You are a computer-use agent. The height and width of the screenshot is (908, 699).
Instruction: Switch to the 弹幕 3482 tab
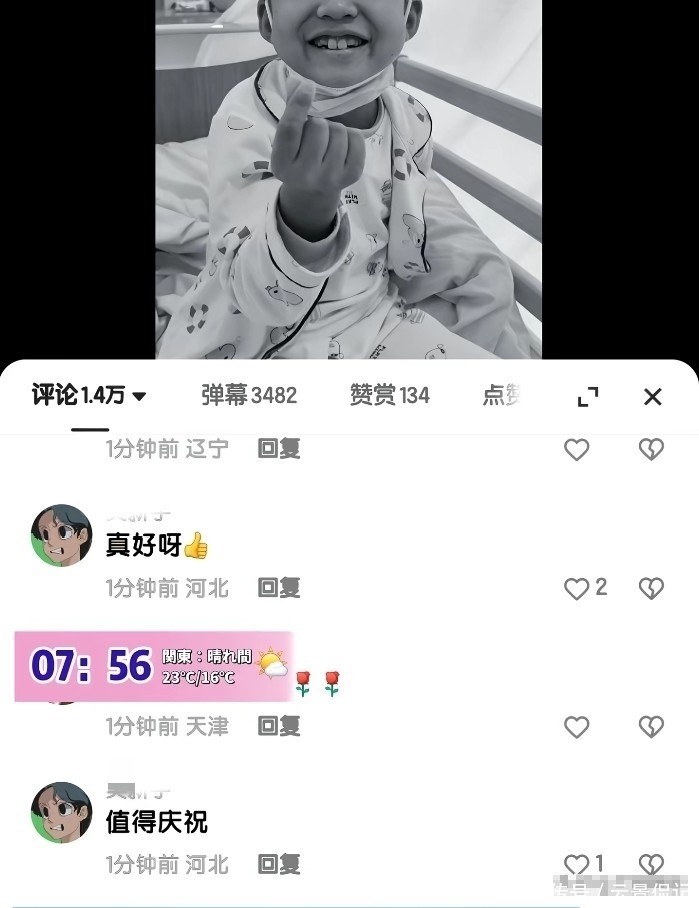click(249, 396)
